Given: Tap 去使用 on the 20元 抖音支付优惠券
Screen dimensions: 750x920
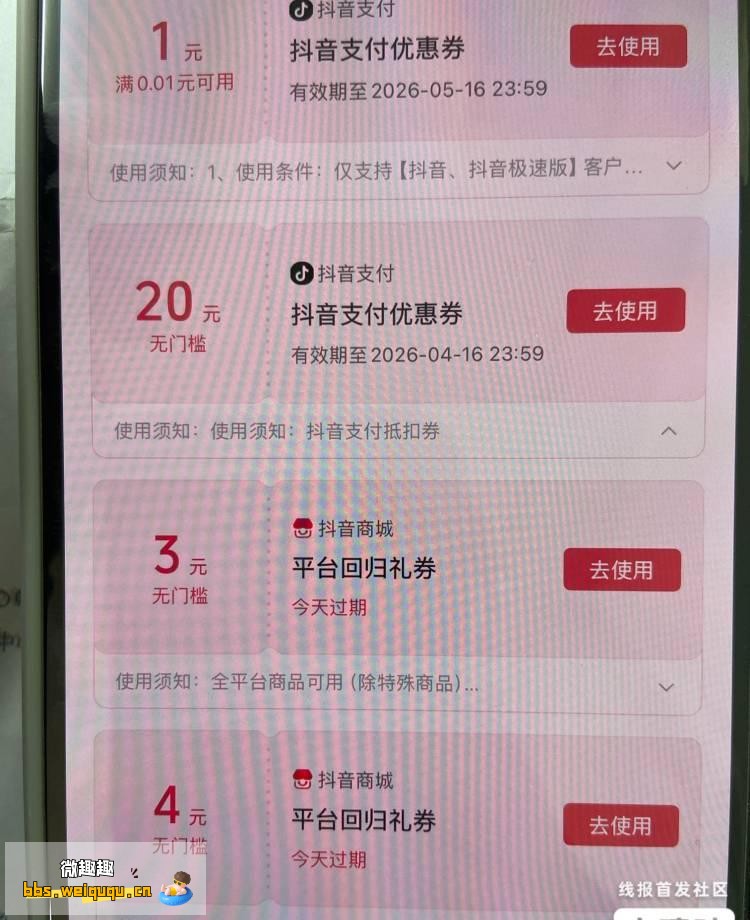Looking at the screenshot, I should click(625, 311).
